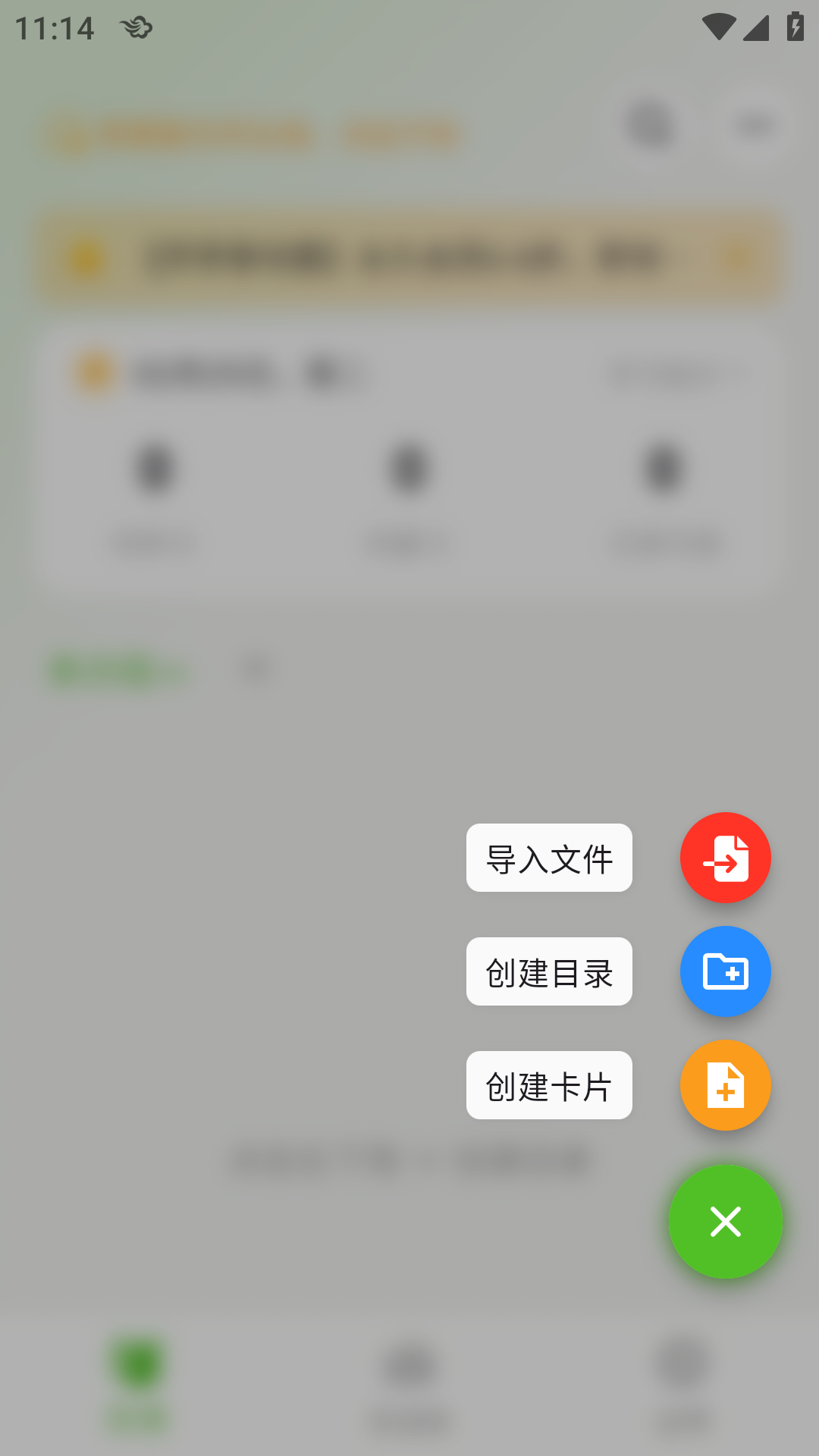This screenshot has width=819, height=1456.
Task: Choose the 创建目录 label
Action: click(x=549, y=971)
